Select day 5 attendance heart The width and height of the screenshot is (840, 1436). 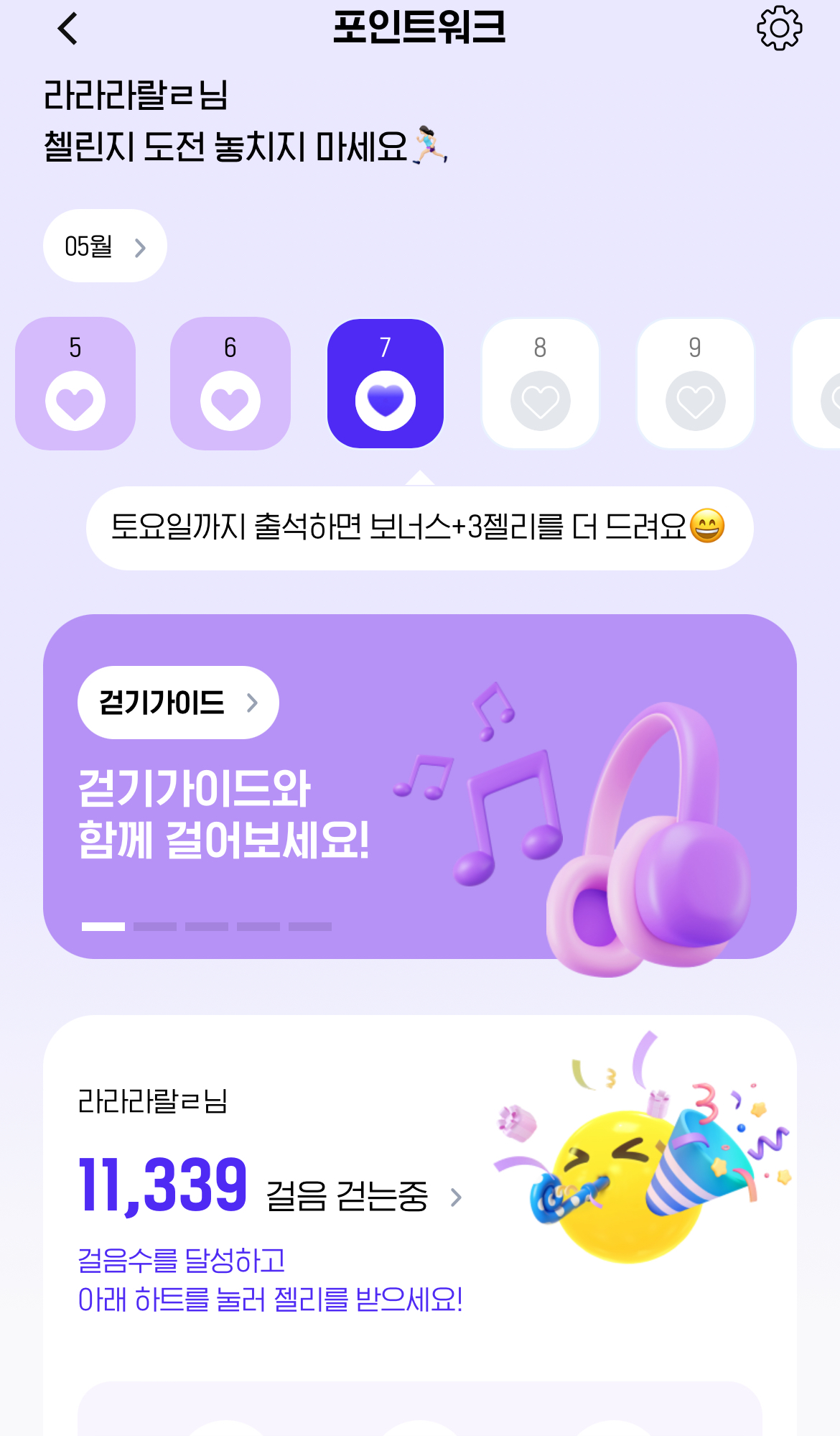75,384
